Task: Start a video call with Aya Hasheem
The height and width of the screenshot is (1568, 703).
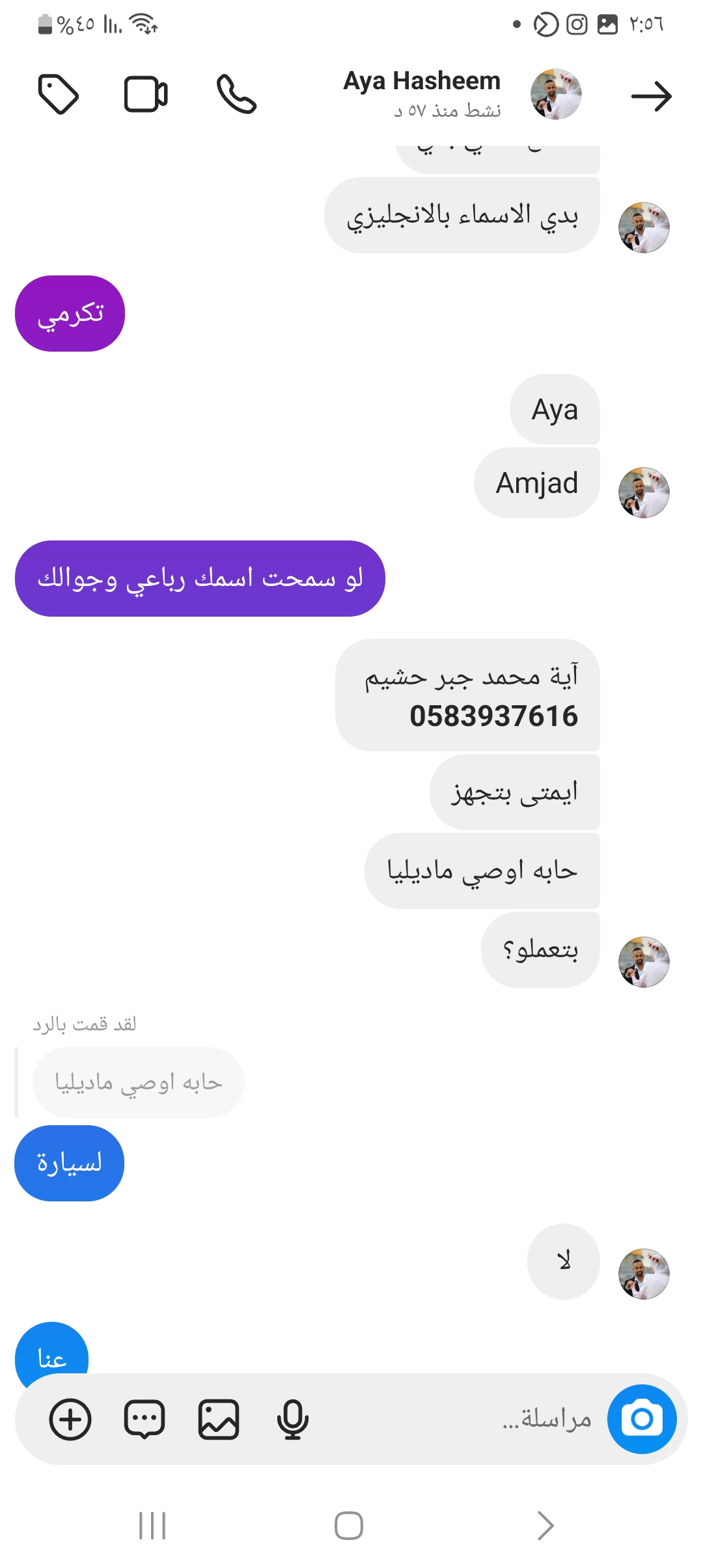Action: (146, 94)
